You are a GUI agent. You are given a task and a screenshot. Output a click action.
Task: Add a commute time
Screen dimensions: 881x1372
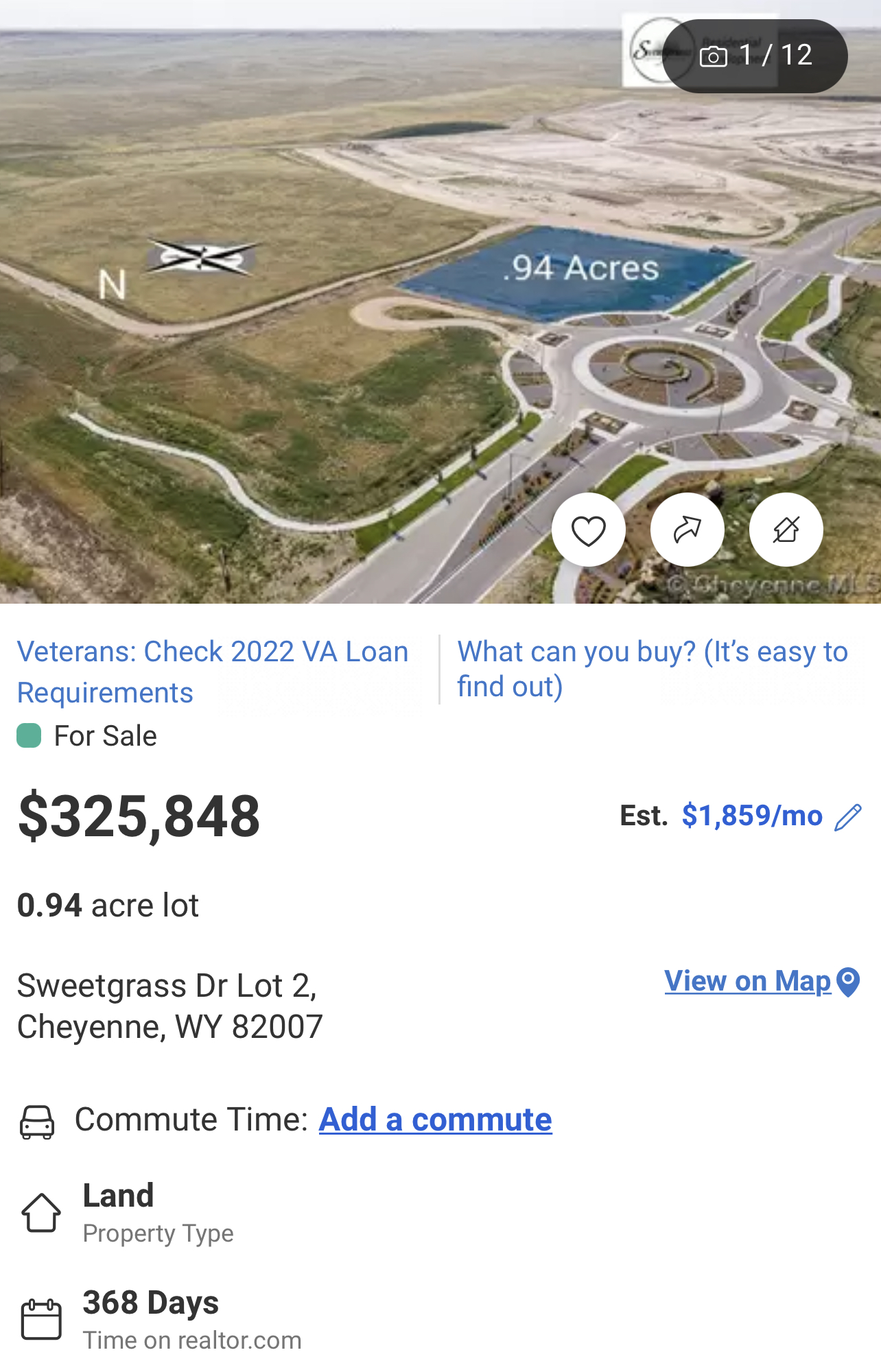point(435,1120)
